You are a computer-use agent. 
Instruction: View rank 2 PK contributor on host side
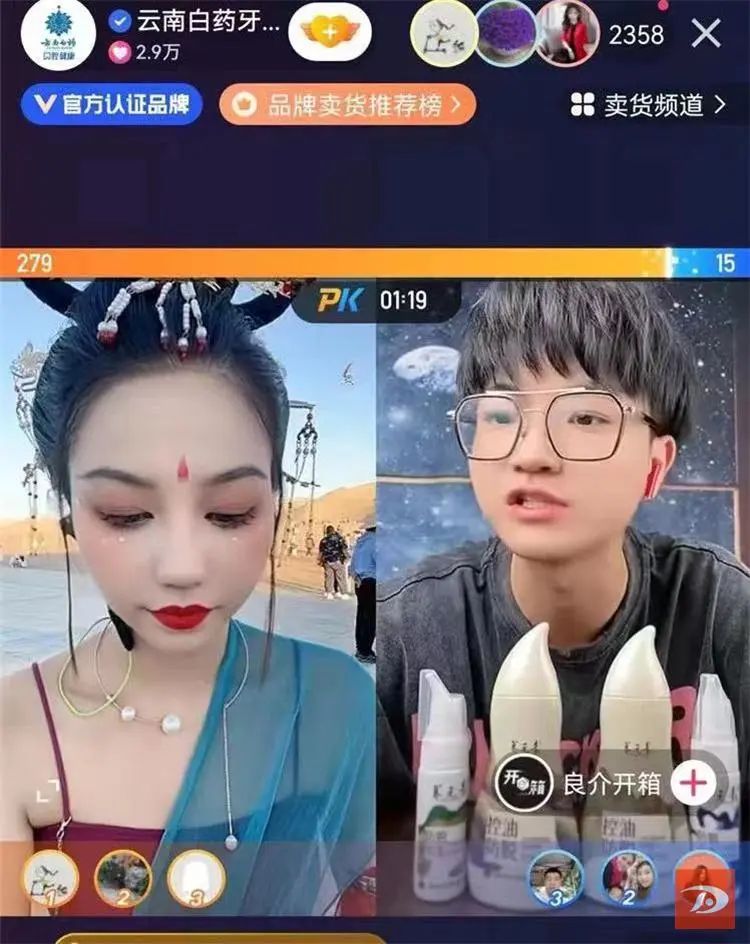(x=123, y=878)
